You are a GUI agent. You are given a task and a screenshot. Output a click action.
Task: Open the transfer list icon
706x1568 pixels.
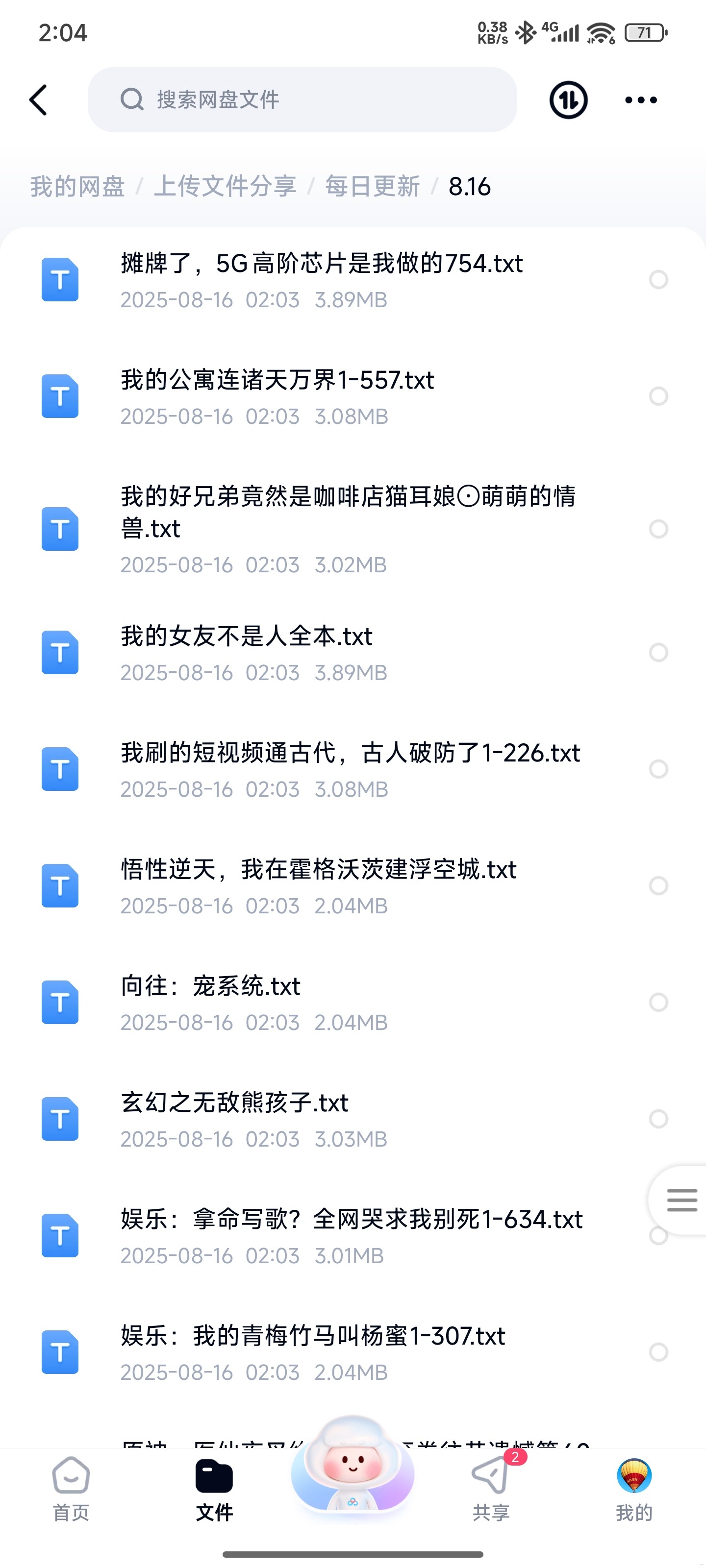(x=568, y=100)
